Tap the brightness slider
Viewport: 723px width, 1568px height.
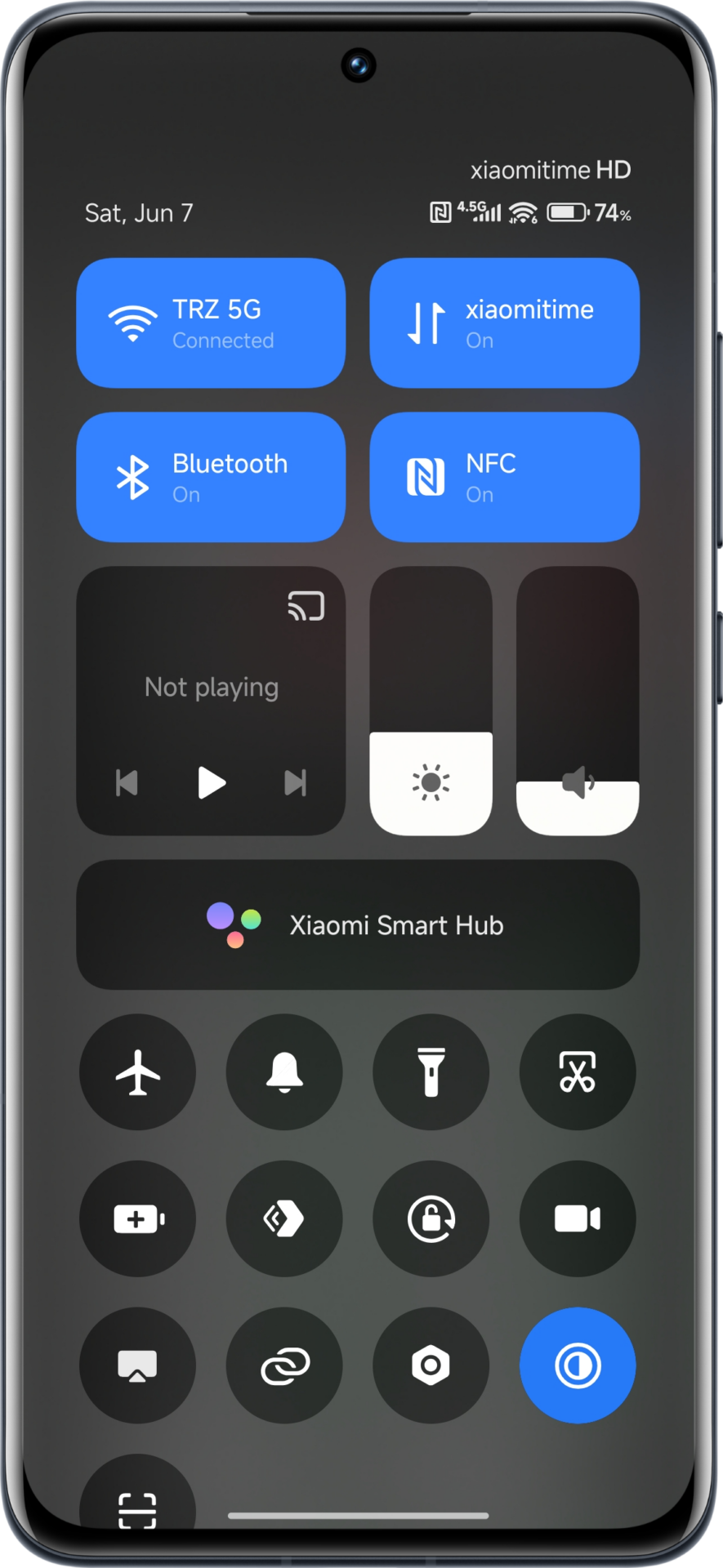tap(431, 701)
